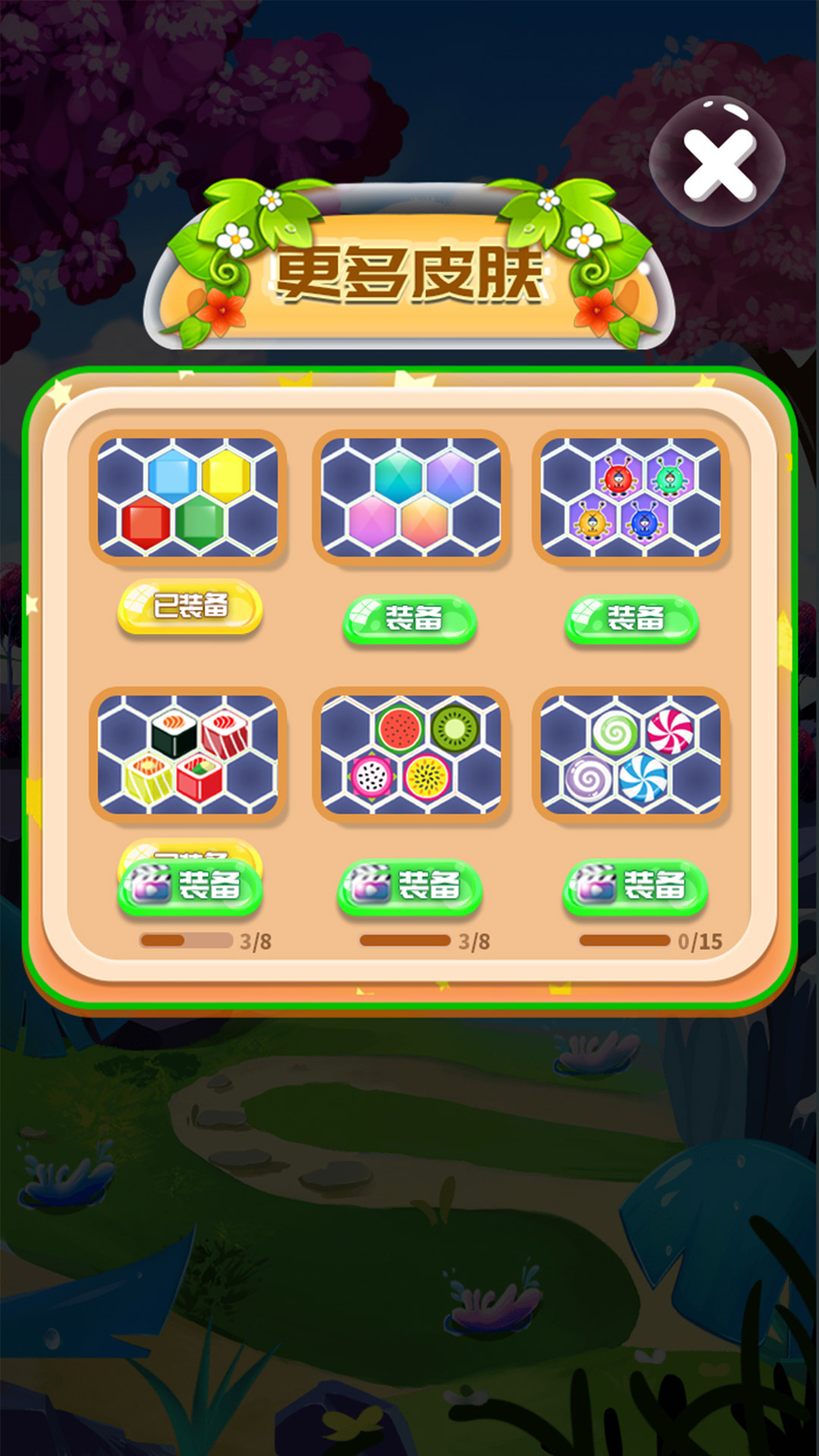Select the swirl candy skin preview
The width and height of the screenshot is (819, 1456).
click(631, 755)
